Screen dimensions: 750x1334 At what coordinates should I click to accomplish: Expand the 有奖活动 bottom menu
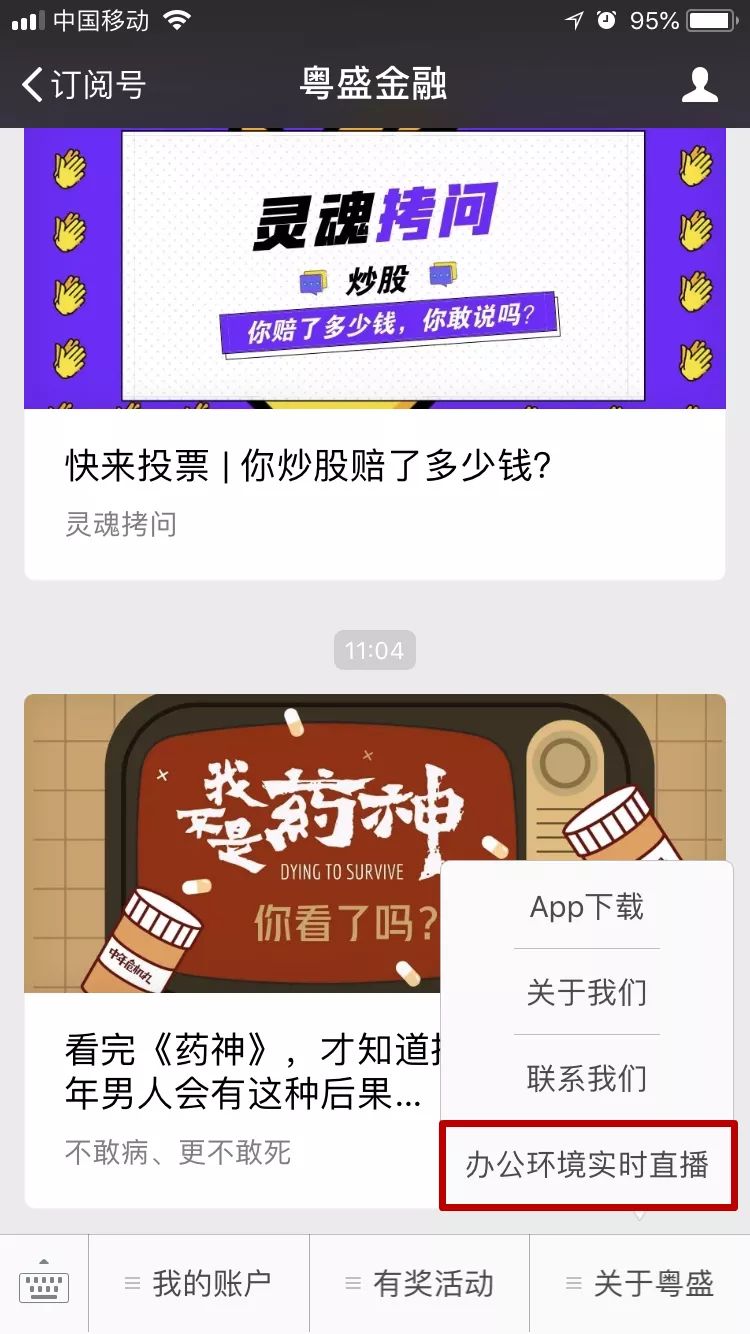tap(419, 1284)
